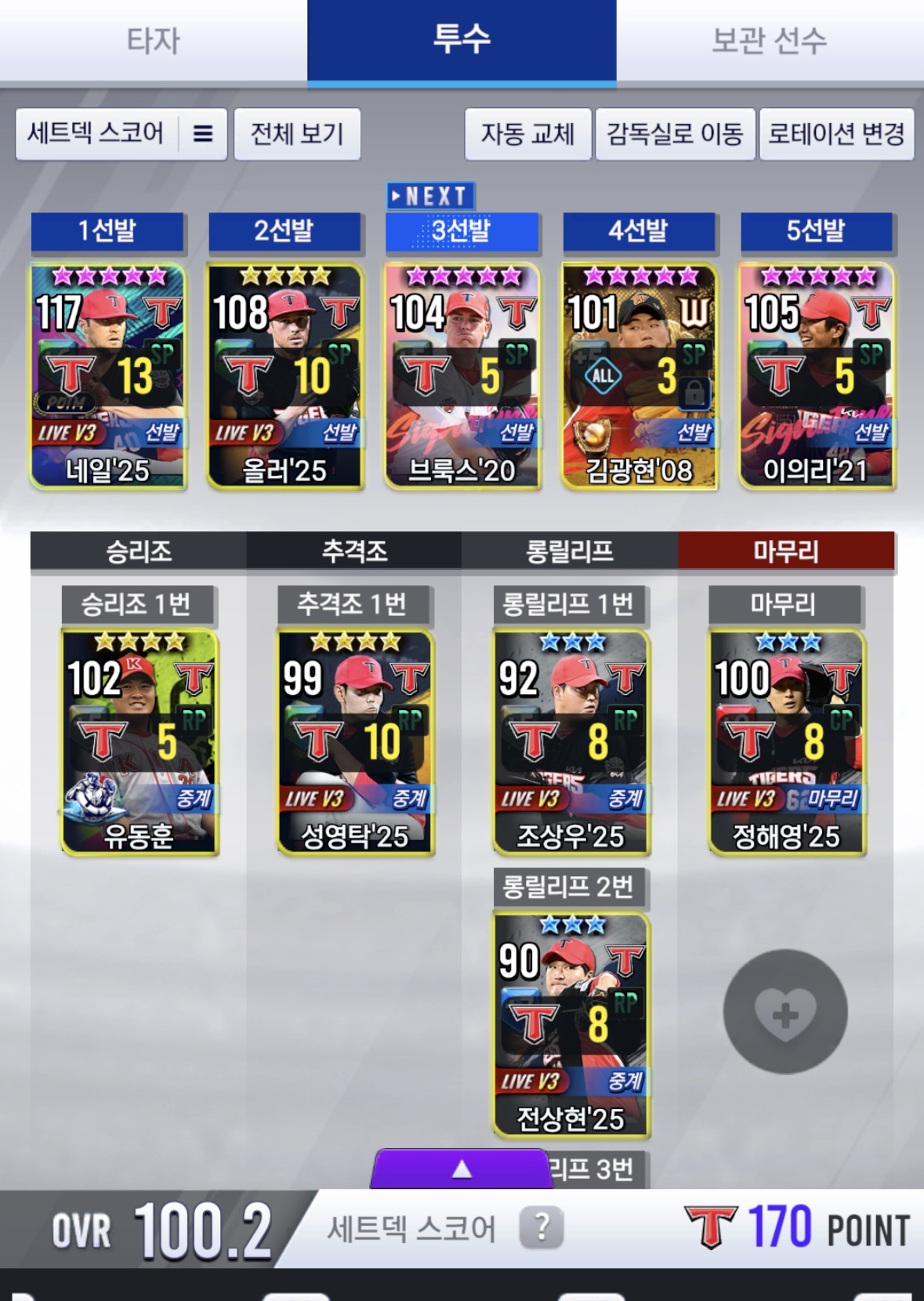Viewport: 924px width, 1301px height.
Task: Tap the 자동 교체 button
Action: pos(527,134)
